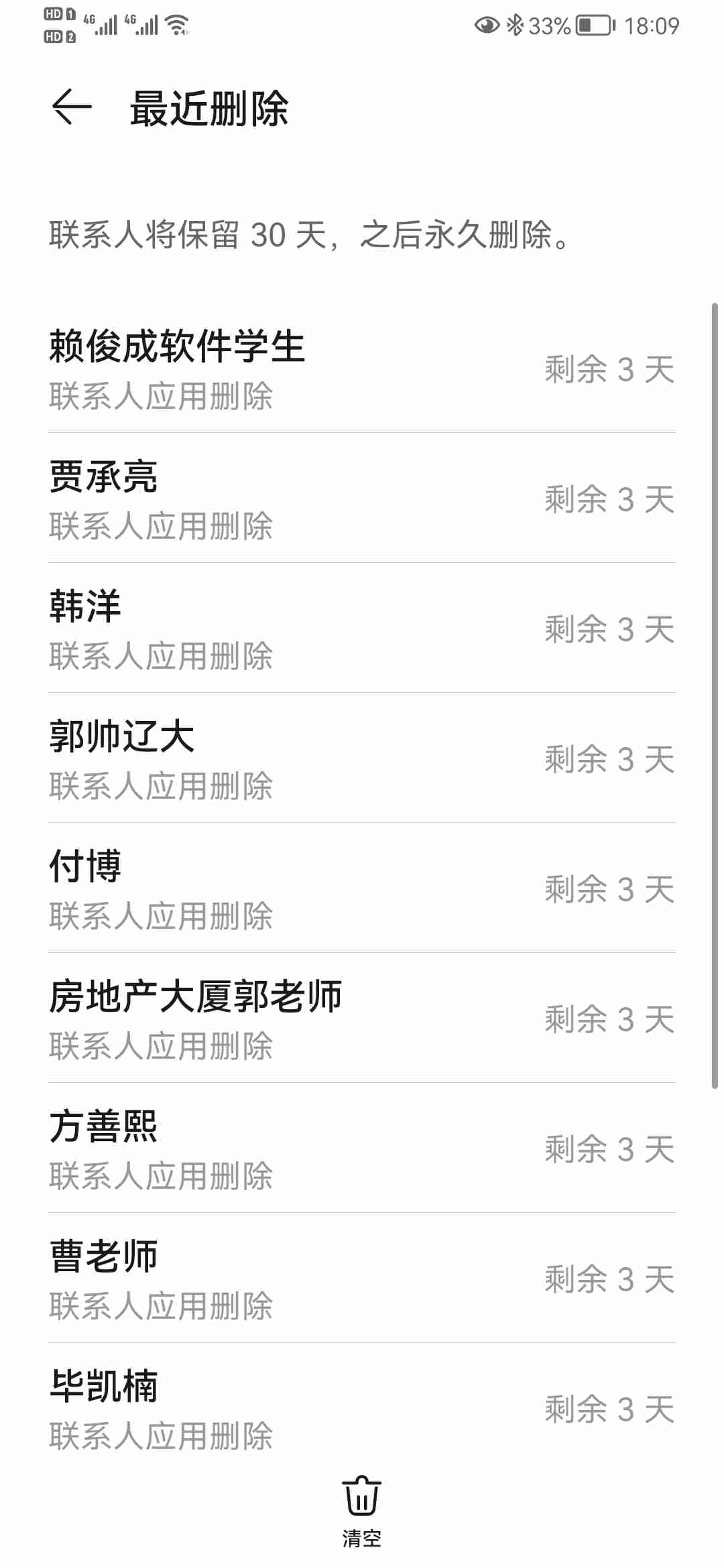Go back from 最近删除 page
Viewport: 724px width, 1568px height.
coord(72,107)
